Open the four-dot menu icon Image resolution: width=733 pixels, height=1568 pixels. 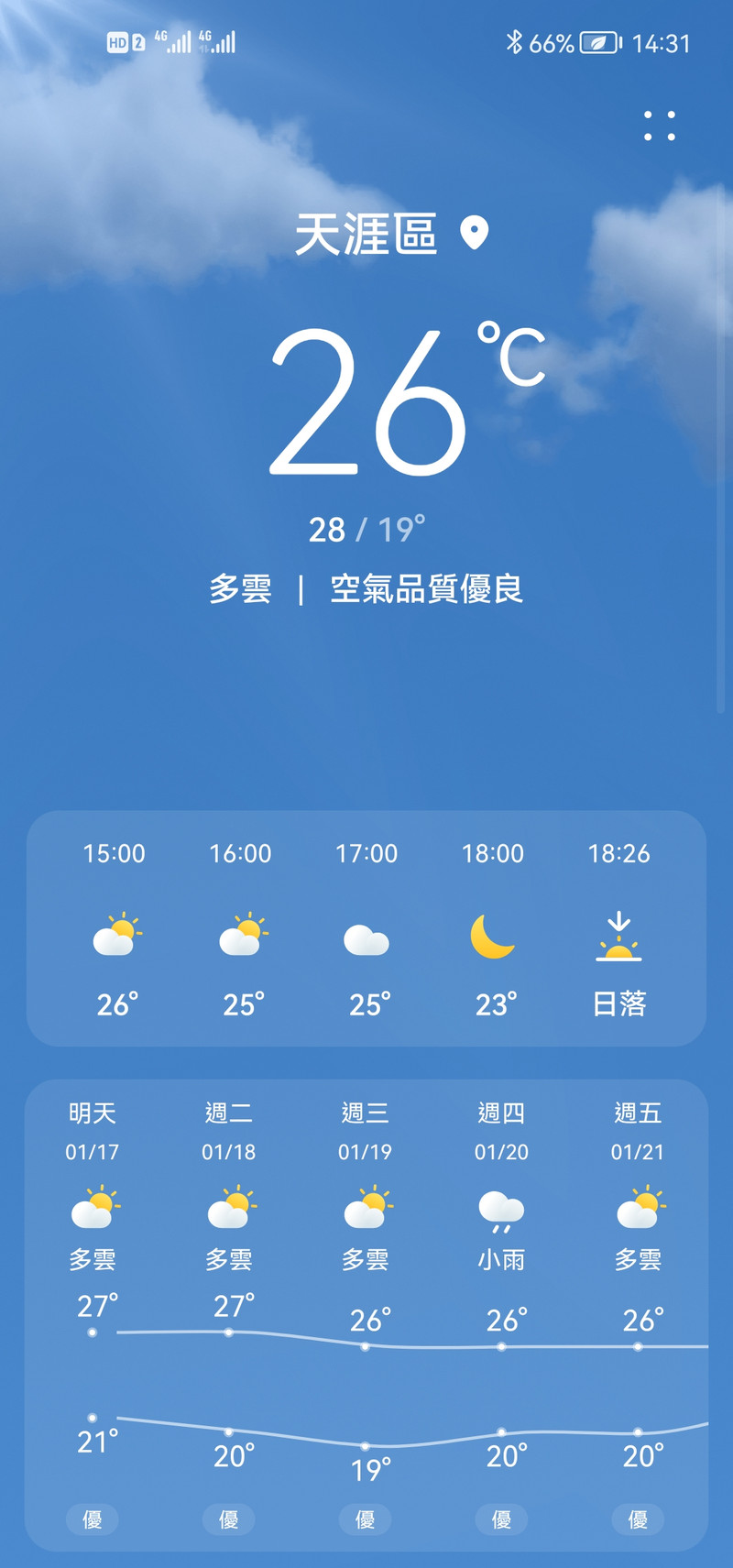(660, 126)
